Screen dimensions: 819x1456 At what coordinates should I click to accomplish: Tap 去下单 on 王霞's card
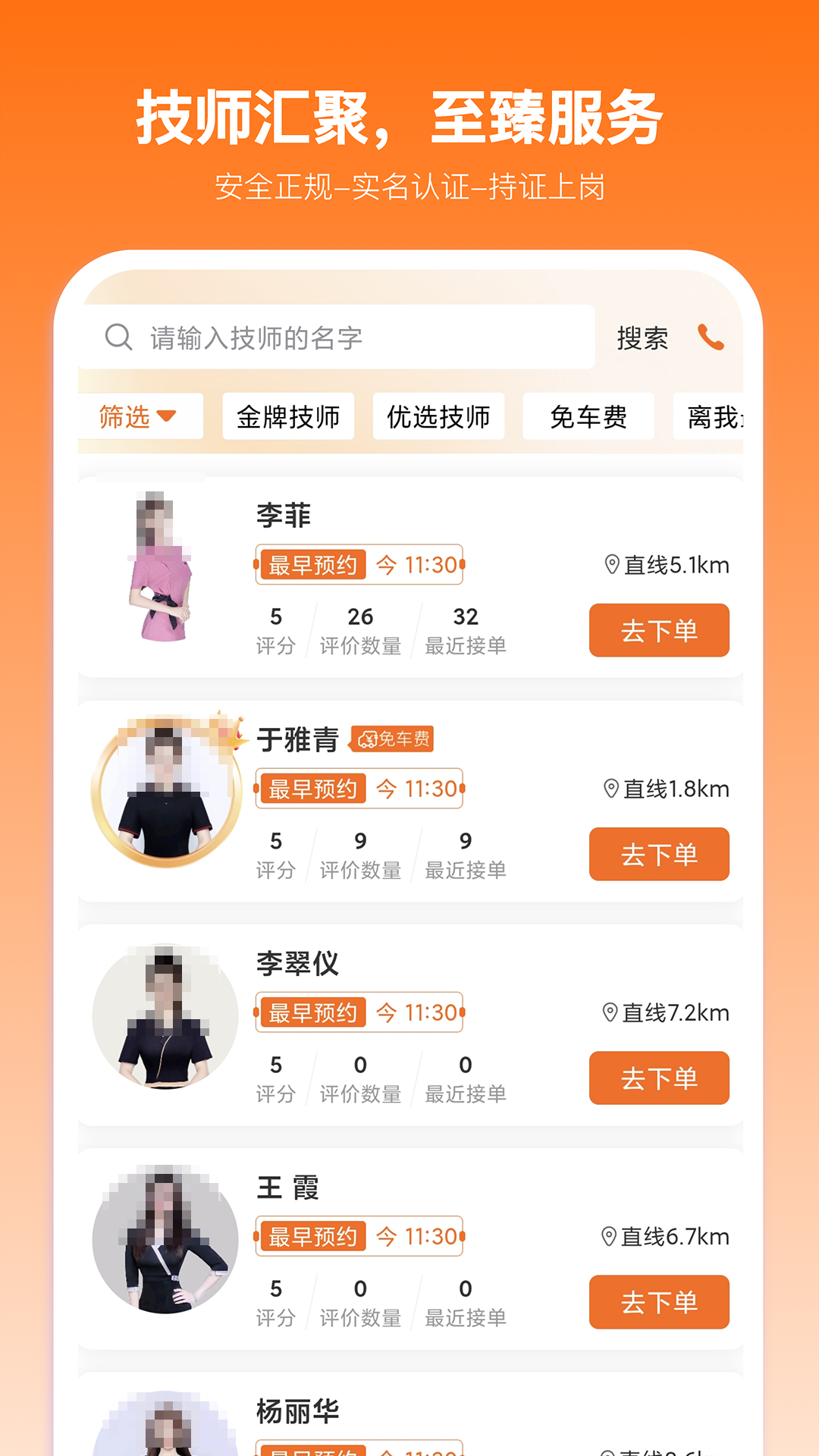659,1301
